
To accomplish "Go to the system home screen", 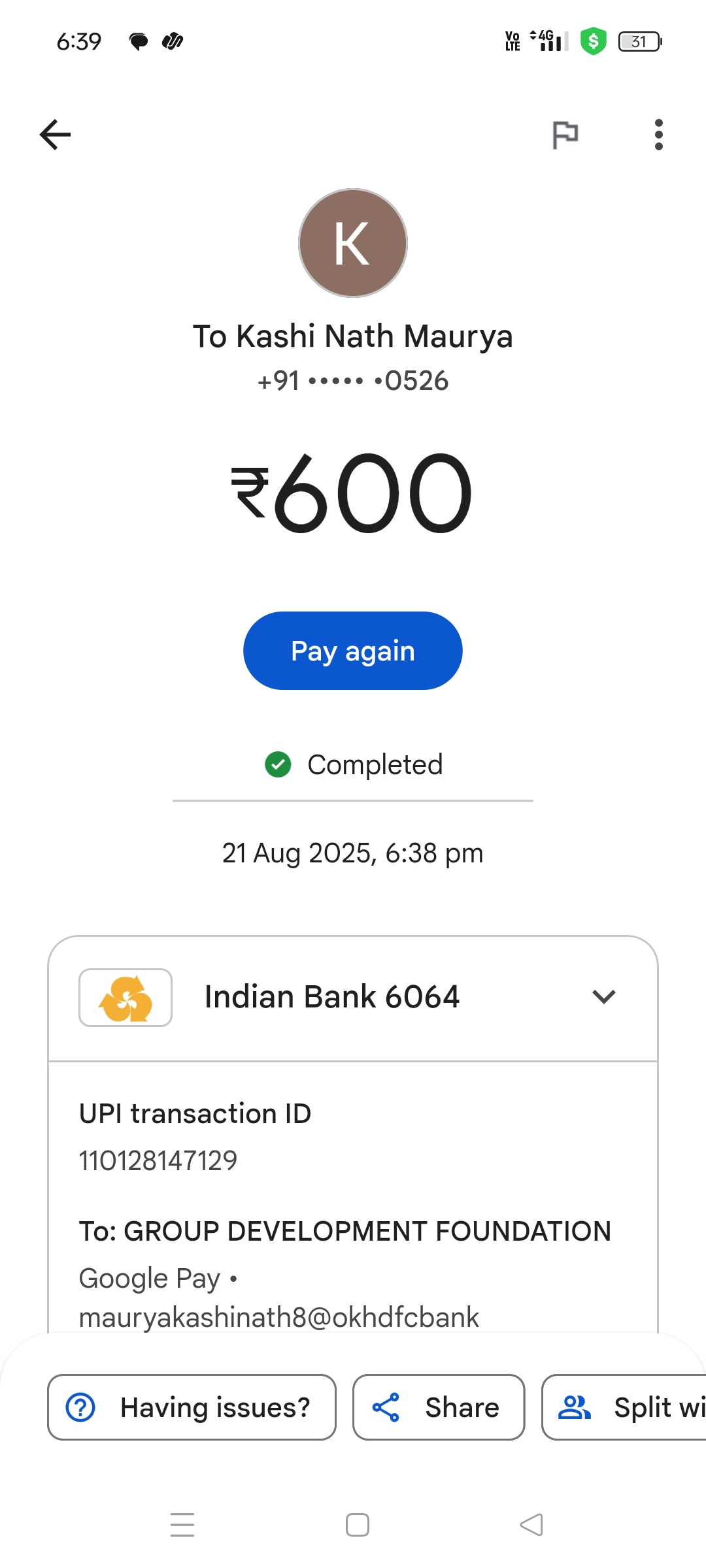I will pyautogui.click(x=358, y=1525).
